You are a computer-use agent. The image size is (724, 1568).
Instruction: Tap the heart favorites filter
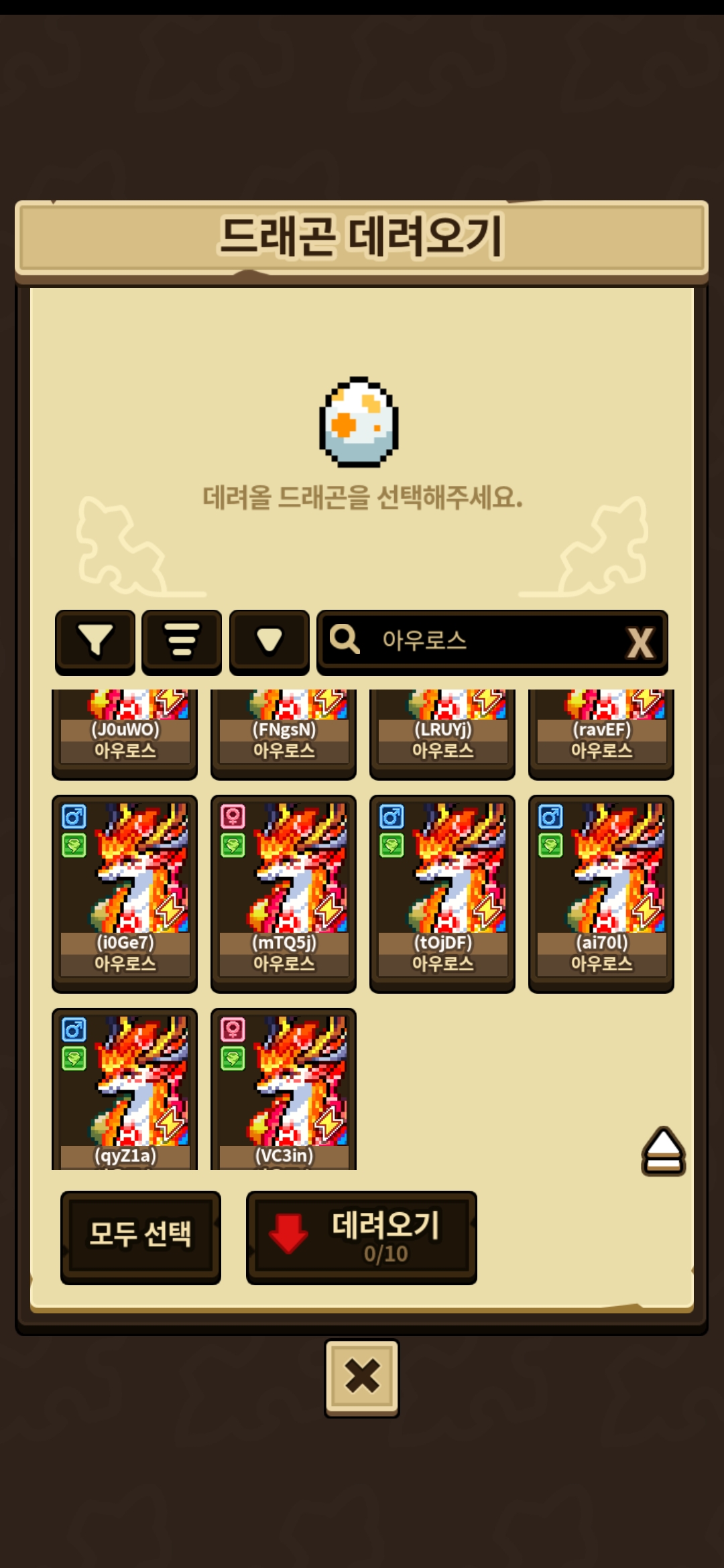(269, 641)
